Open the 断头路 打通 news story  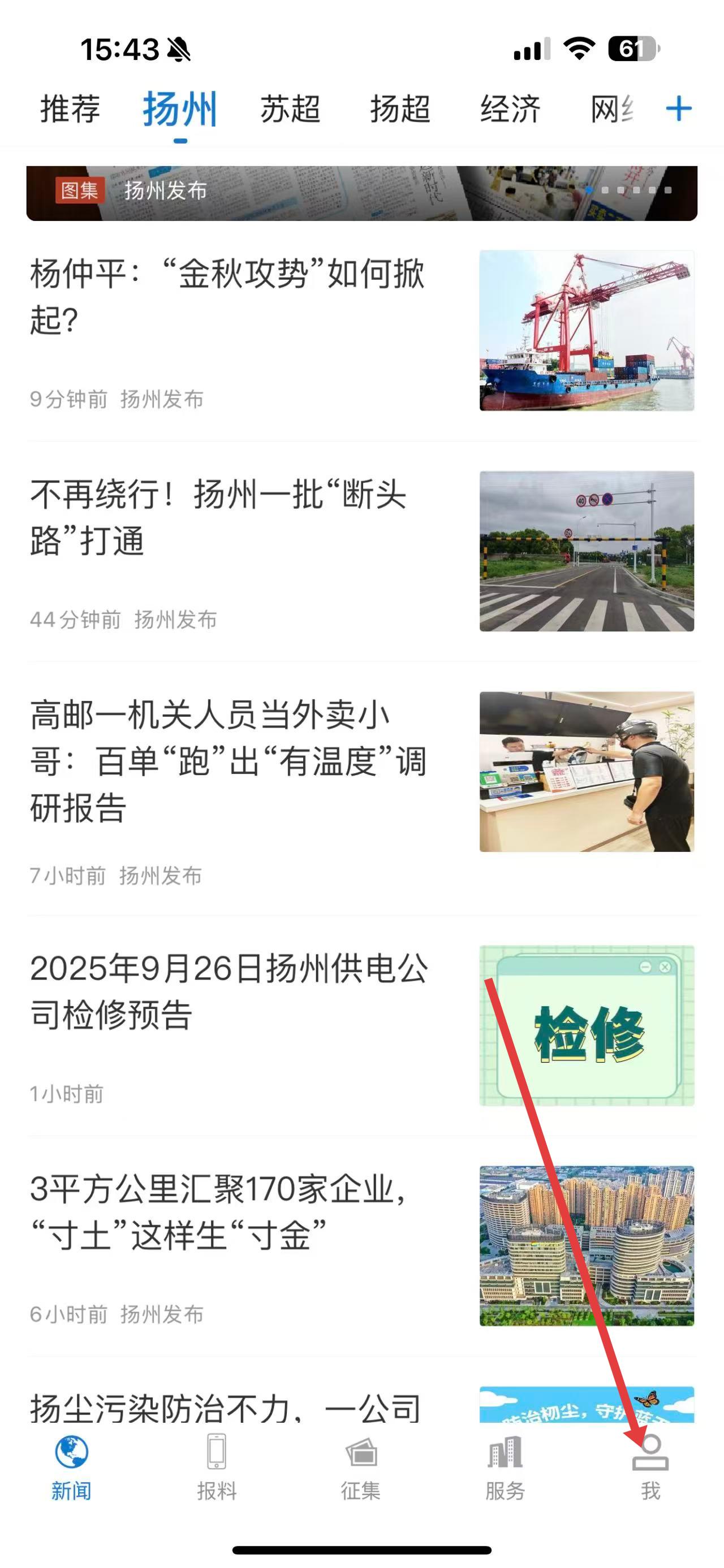tap(218, 517)
